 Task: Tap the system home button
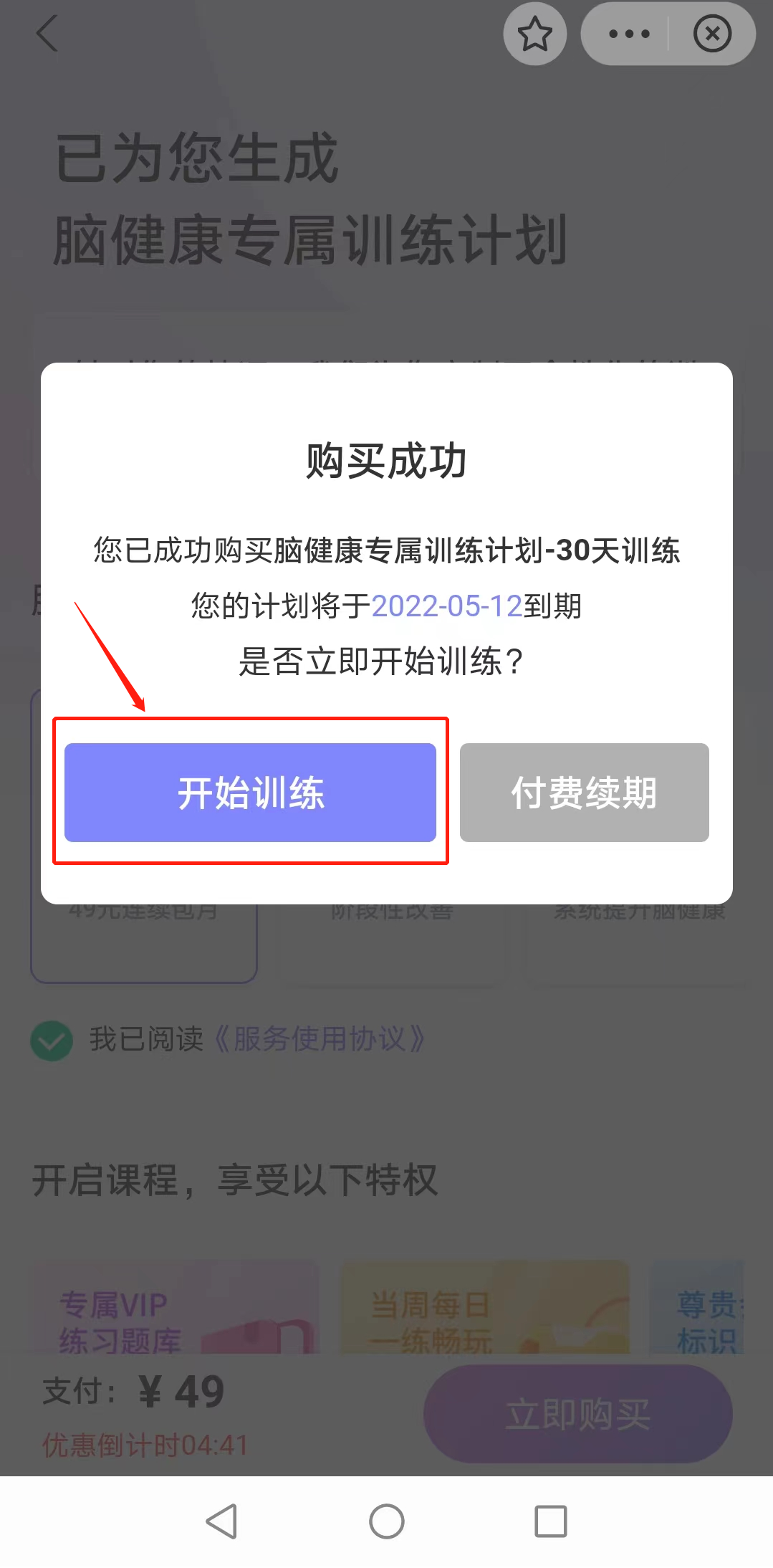pos(386,1521)
